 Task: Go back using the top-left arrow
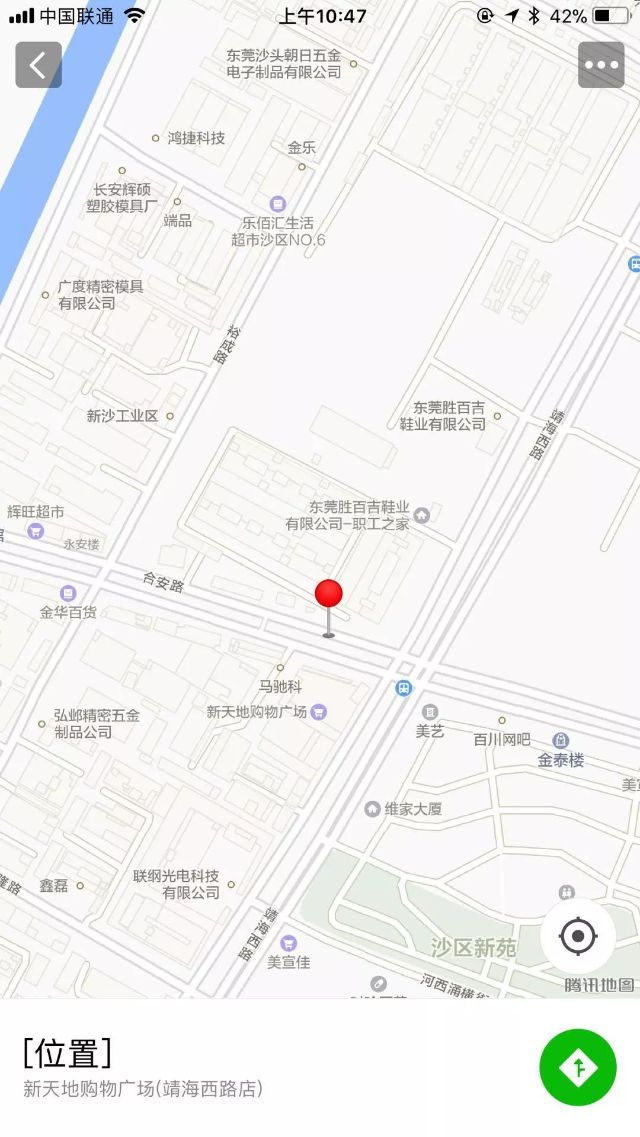pos(38,65)
